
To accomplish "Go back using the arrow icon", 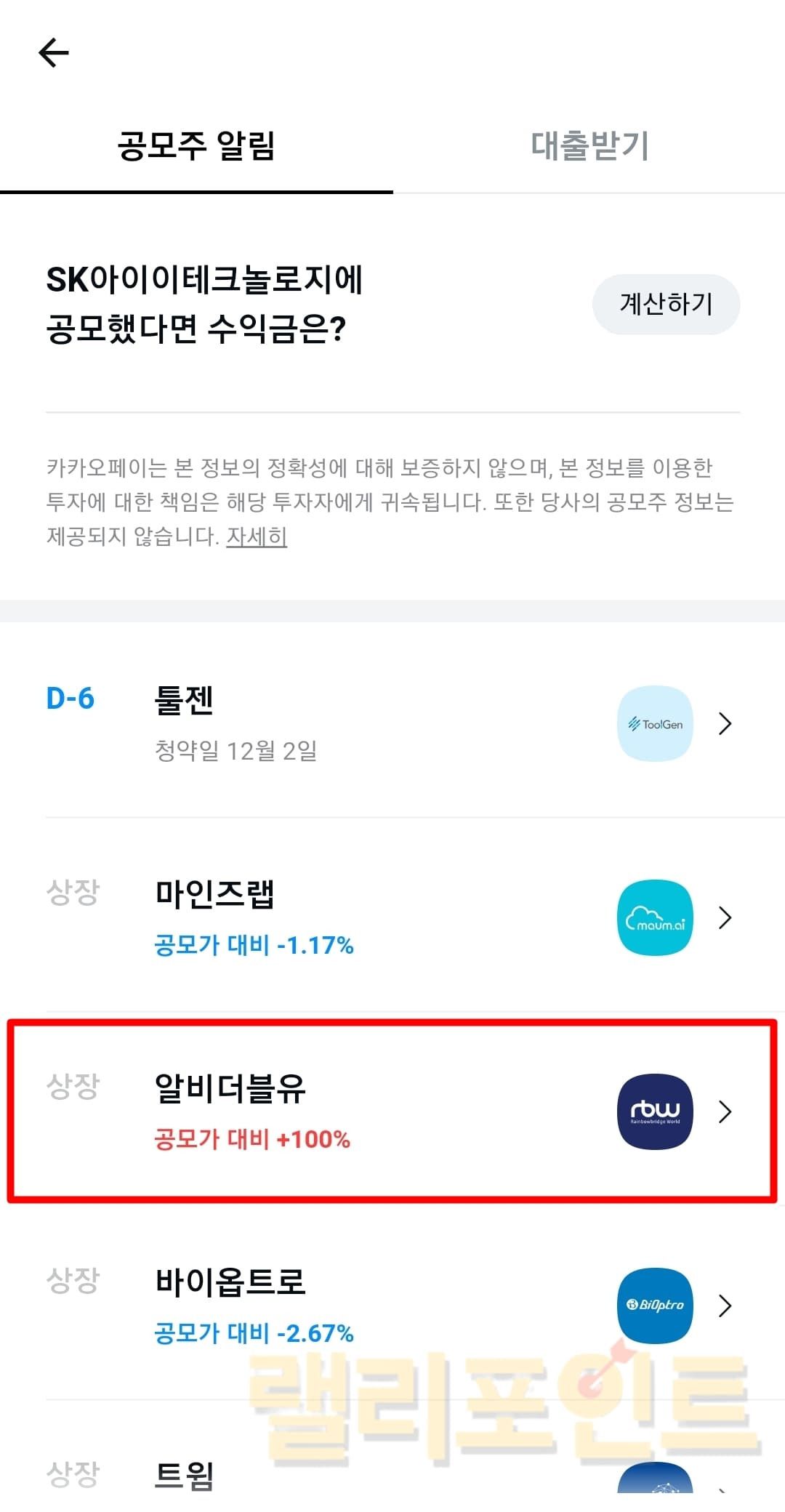I will tap(54, 53).
